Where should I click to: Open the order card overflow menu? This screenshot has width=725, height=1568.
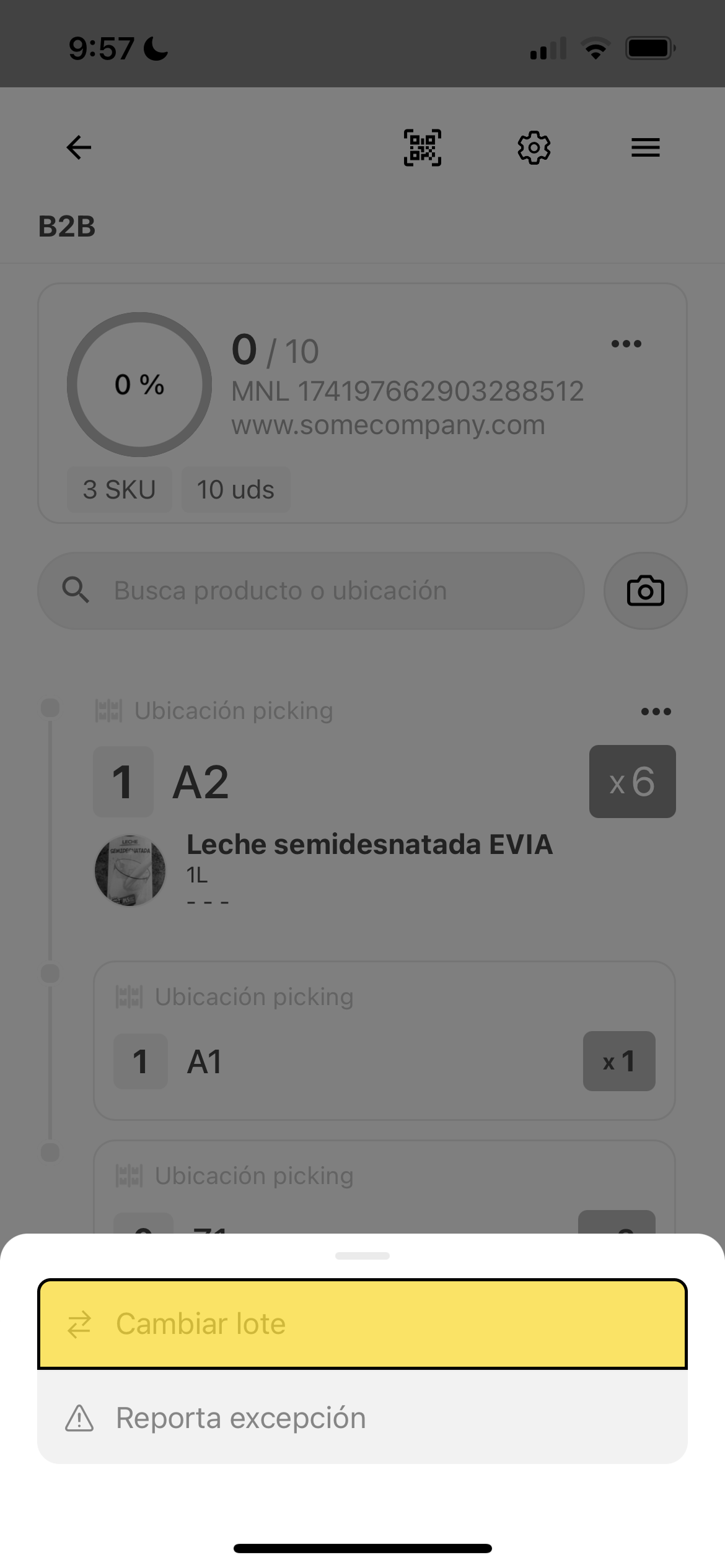627,344
